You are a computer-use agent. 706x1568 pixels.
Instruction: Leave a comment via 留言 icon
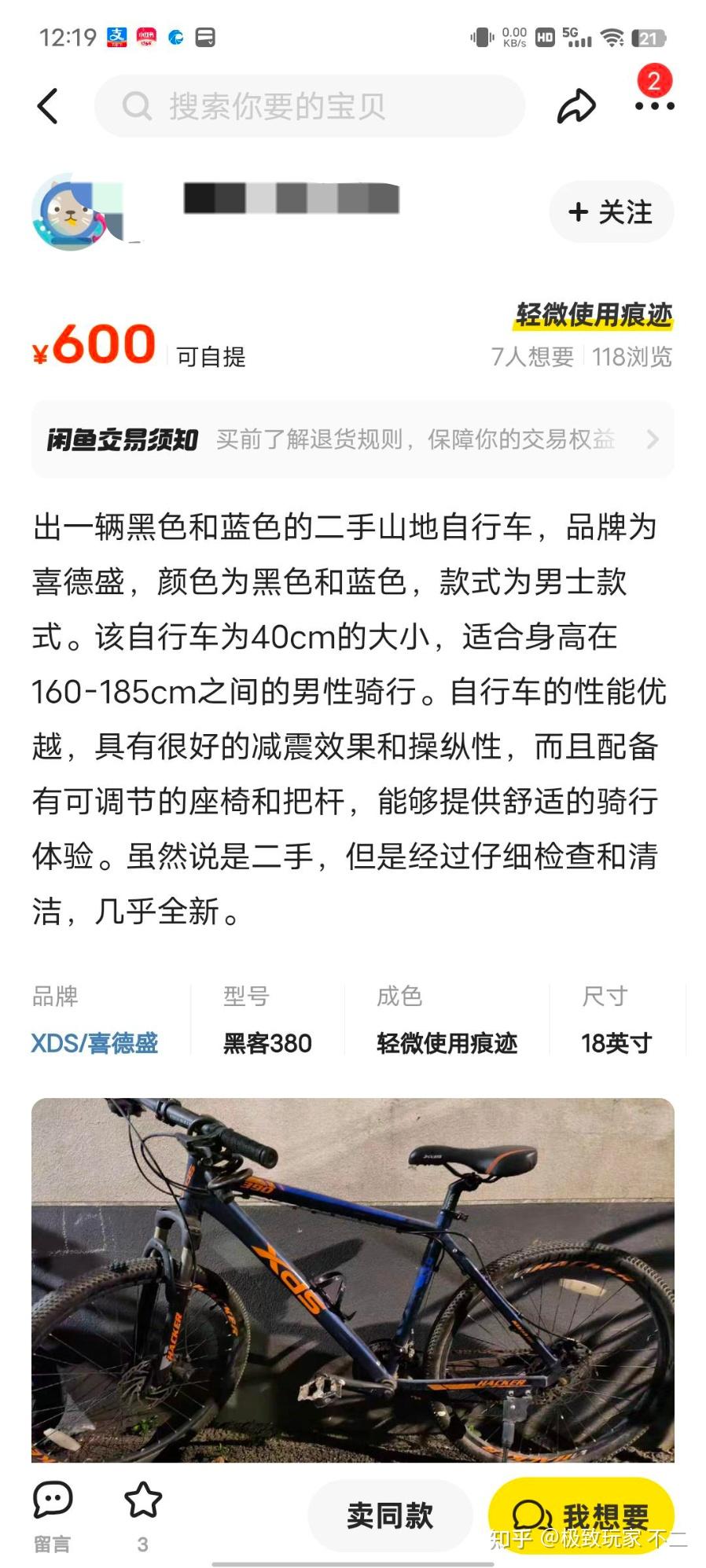52,1513
